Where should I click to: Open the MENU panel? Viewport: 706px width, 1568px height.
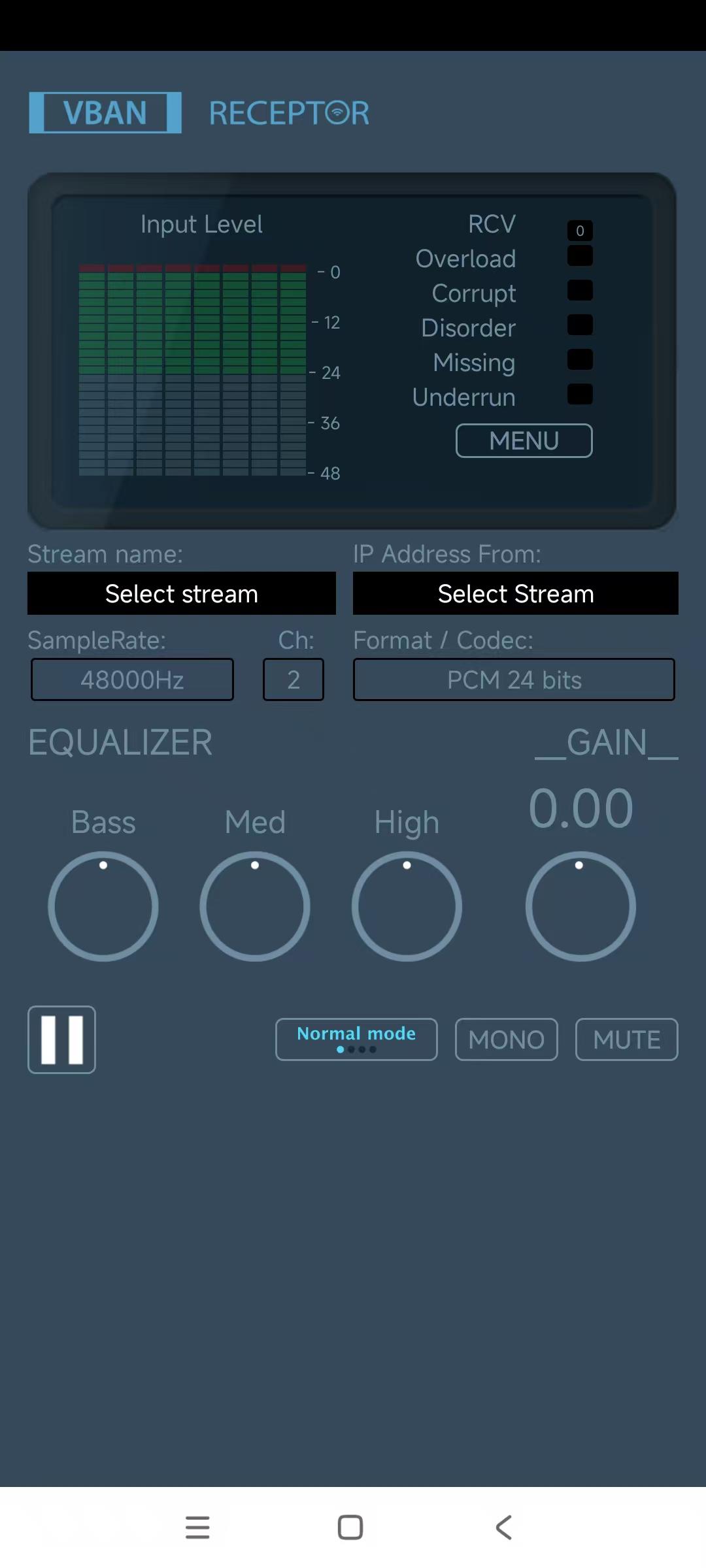(524, 440)
